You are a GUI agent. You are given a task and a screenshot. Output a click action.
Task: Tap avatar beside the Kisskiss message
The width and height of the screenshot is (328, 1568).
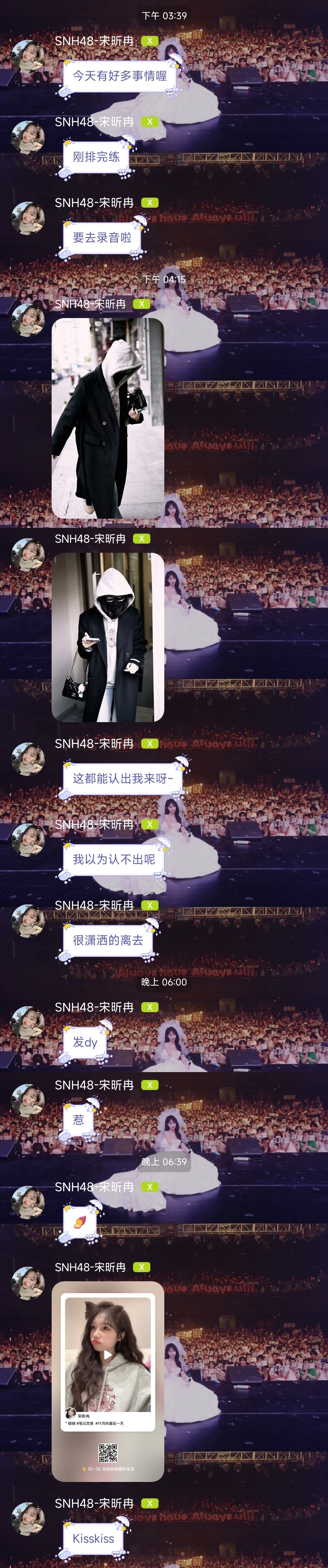click(28, 1519)
